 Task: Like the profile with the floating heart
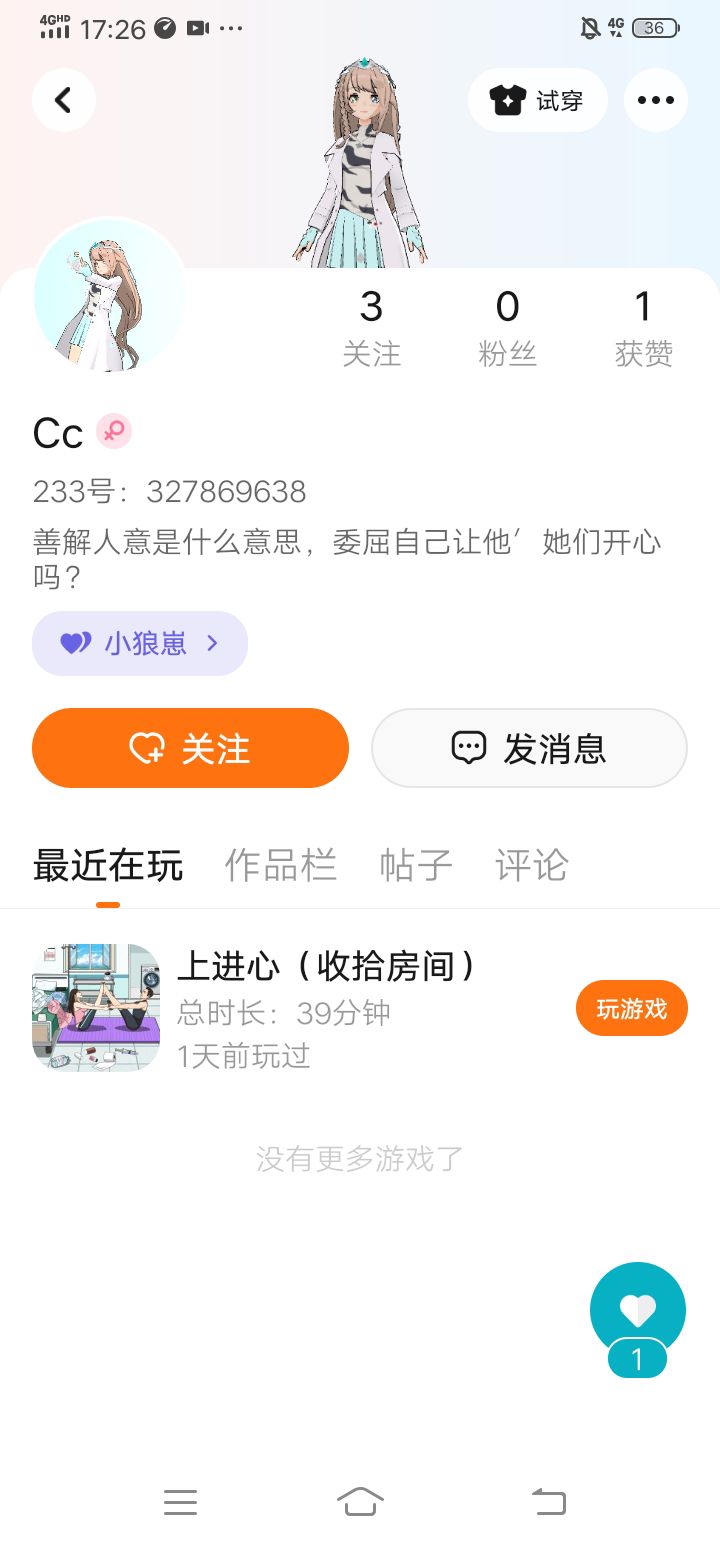click(637, 1310)
